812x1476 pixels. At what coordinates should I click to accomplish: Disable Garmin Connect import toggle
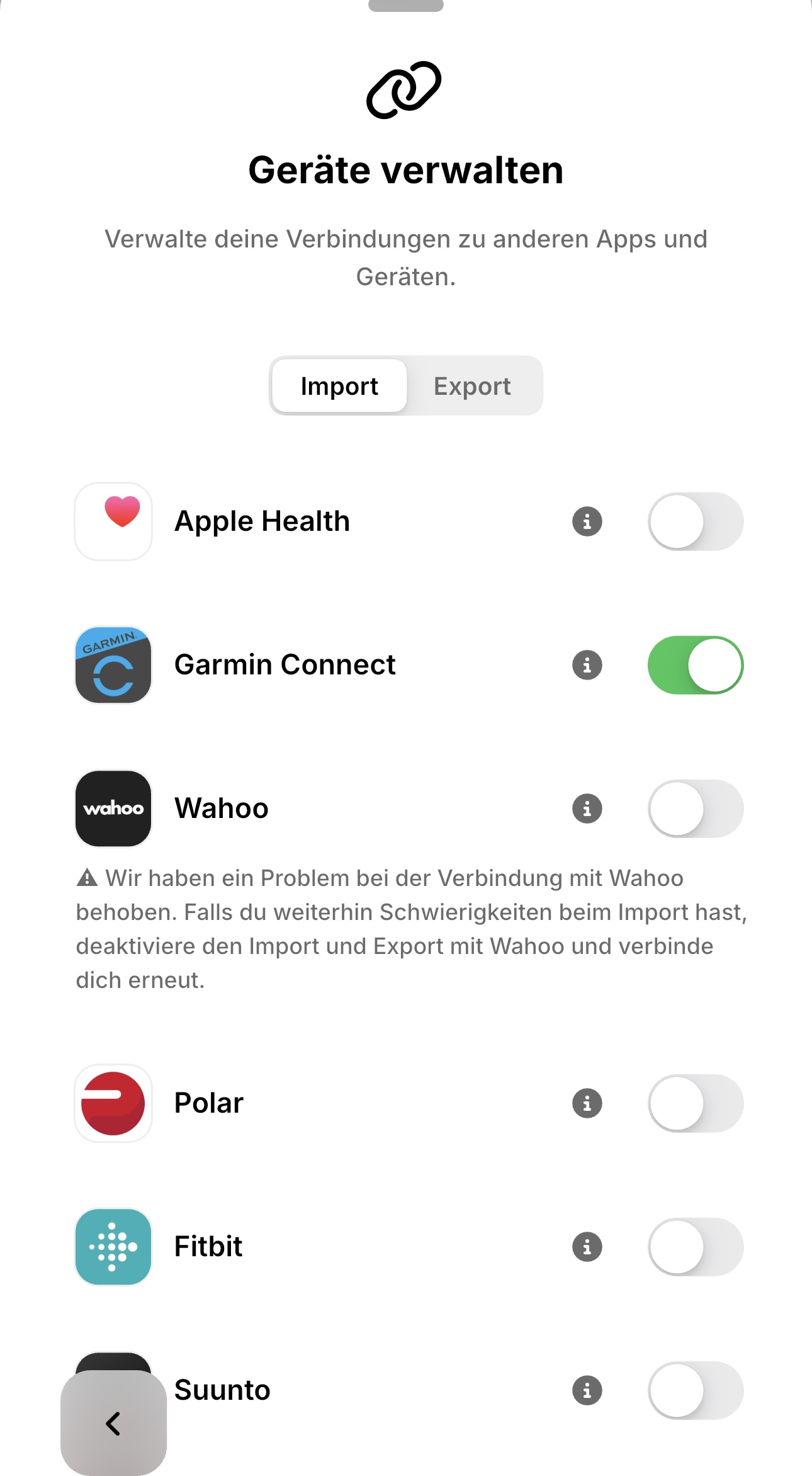tap(696, 665)
